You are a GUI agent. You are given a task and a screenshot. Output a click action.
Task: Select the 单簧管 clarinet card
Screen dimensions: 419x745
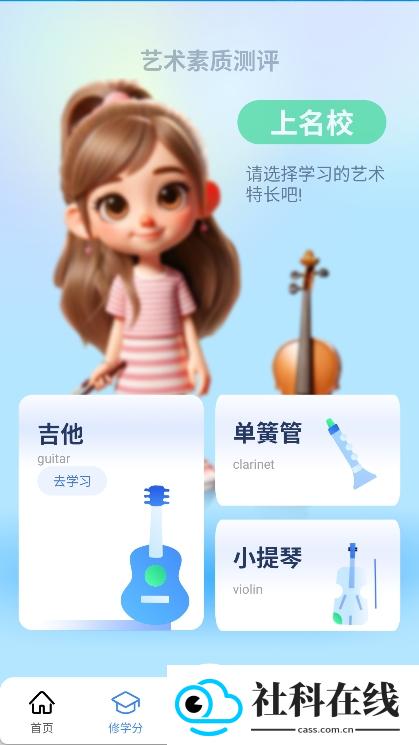pos(307,450)
